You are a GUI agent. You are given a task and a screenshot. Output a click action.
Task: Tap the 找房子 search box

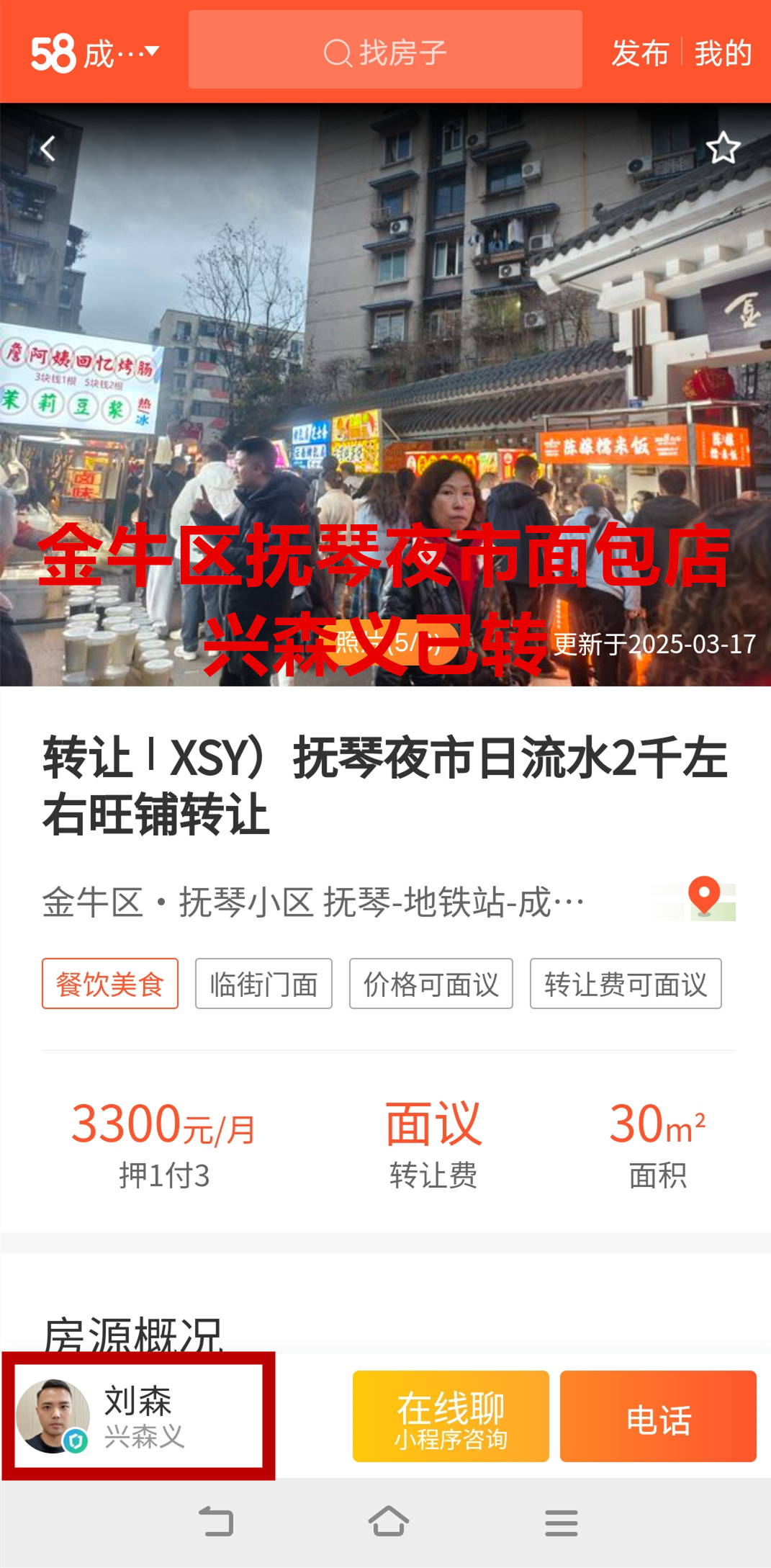point(385,53)
